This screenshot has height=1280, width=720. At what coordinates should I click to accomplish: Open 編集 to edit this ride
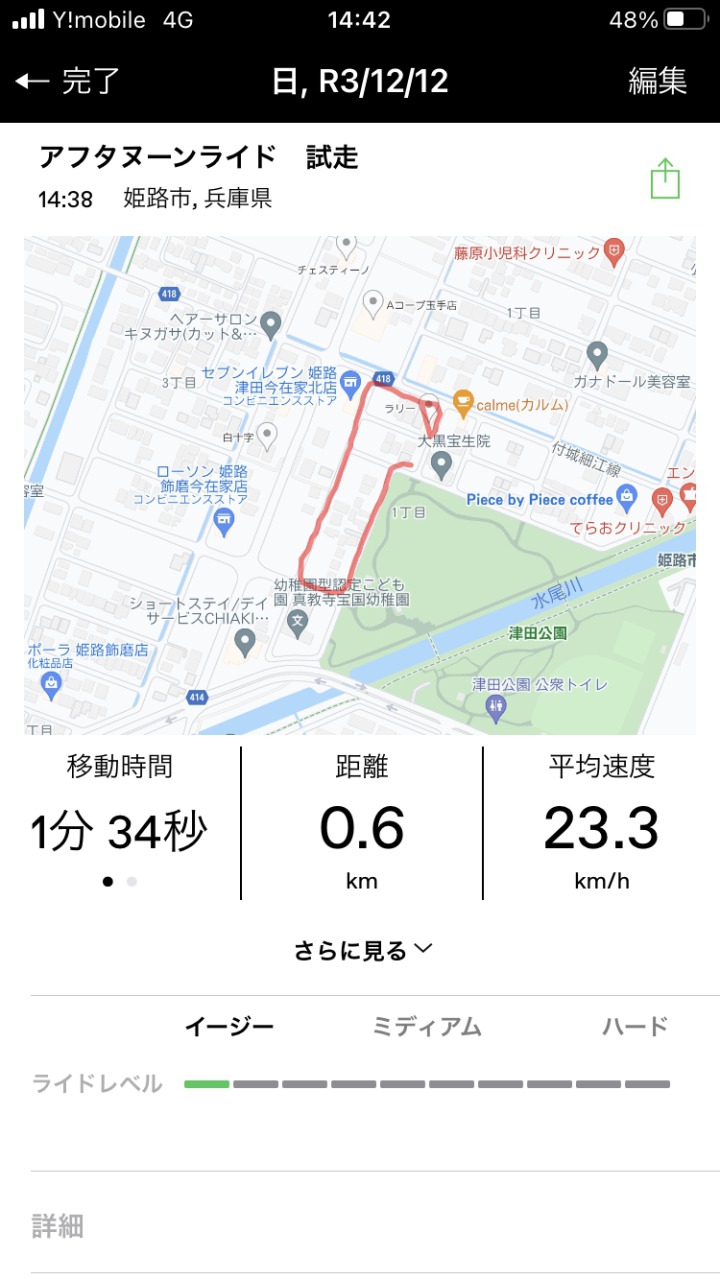[657, 81]
